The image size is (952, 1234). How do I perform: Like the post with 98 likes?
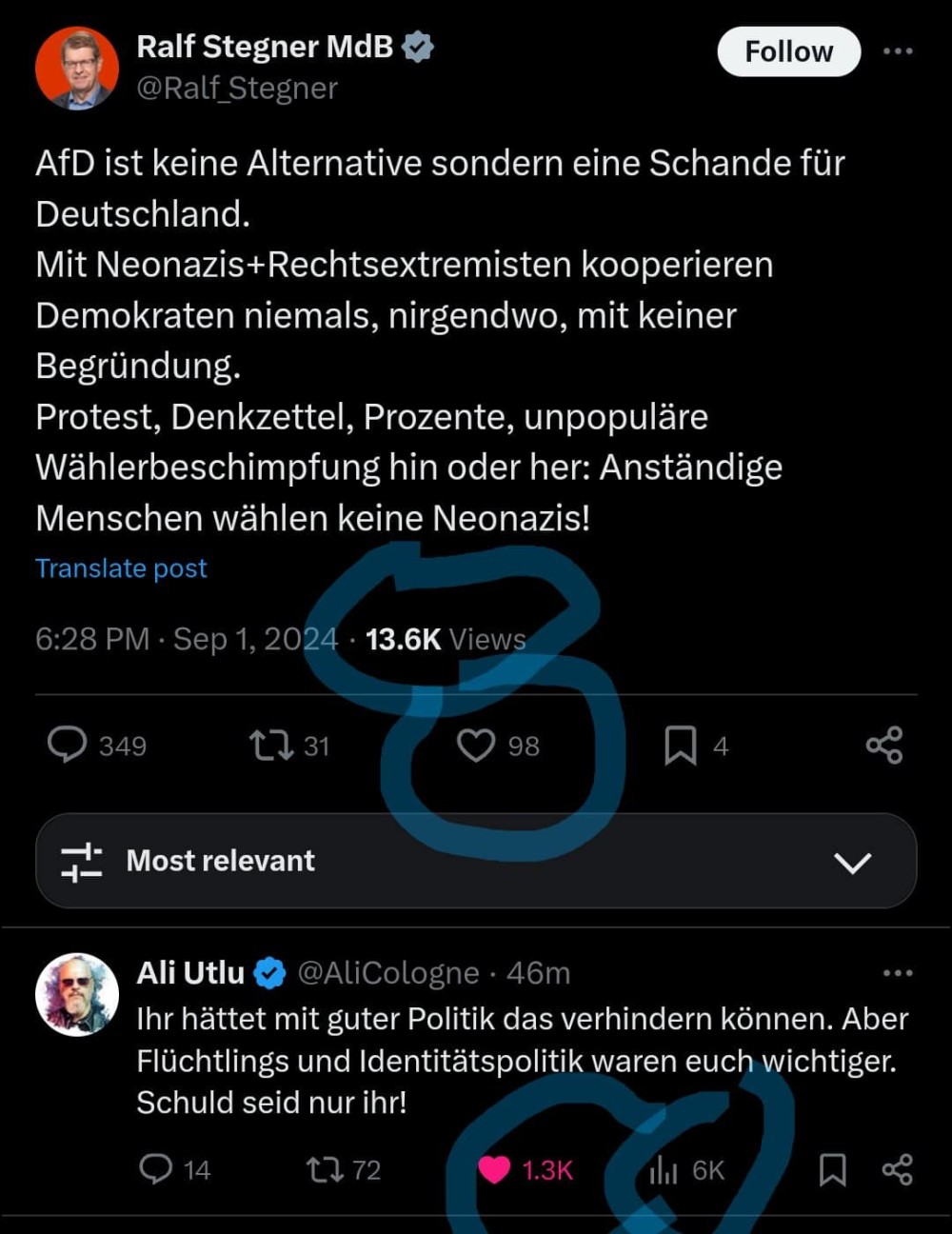point(476,745)
